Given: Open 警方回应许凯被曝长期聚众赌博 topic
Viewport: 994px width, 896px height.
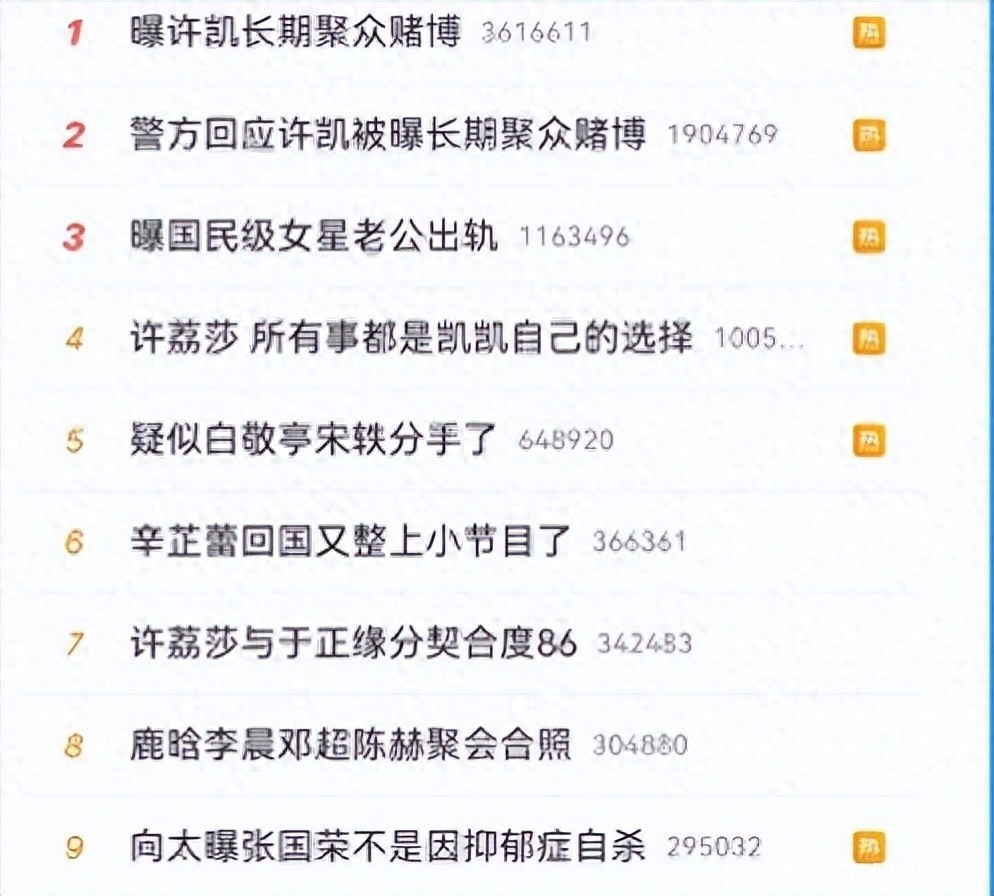Looking at the screenshot, I should coord(388,134).
